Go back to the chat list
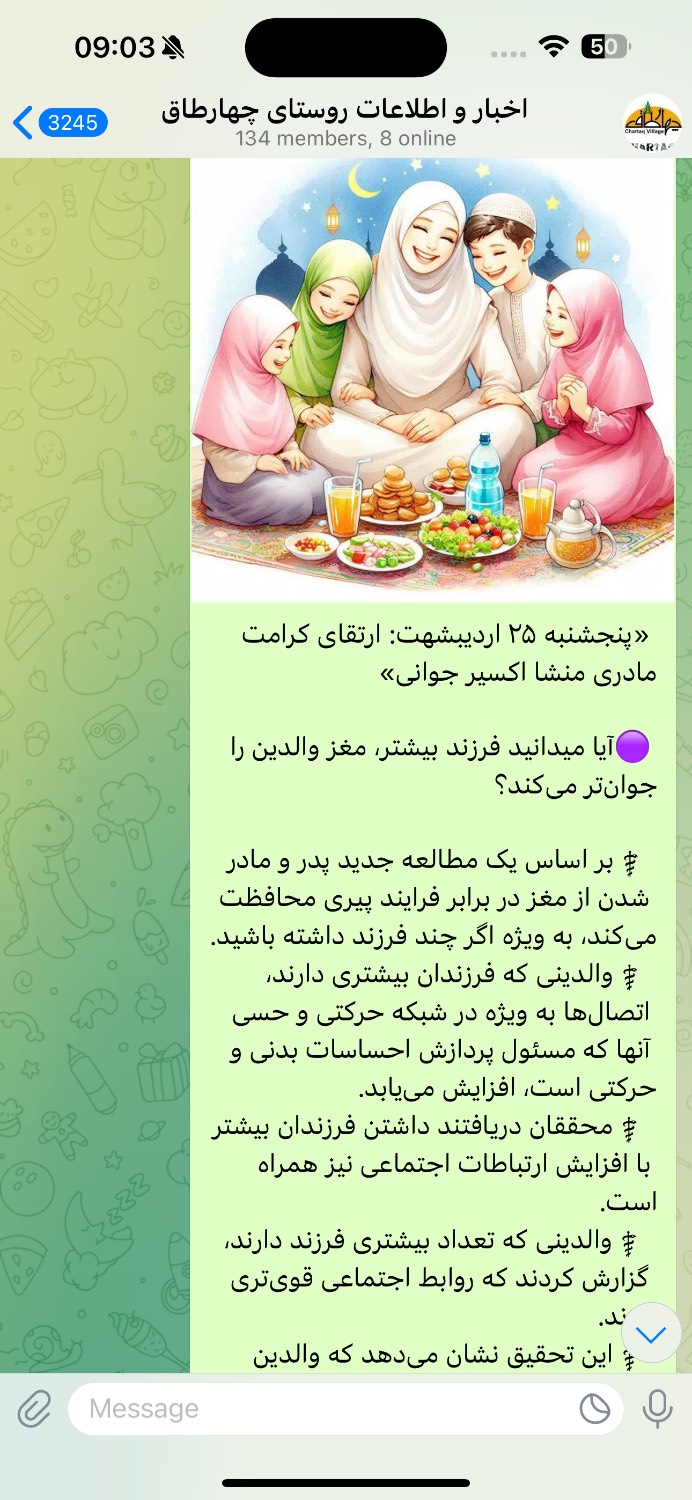This screenshot has width=692, height=1500. click(x=59, y=123)
